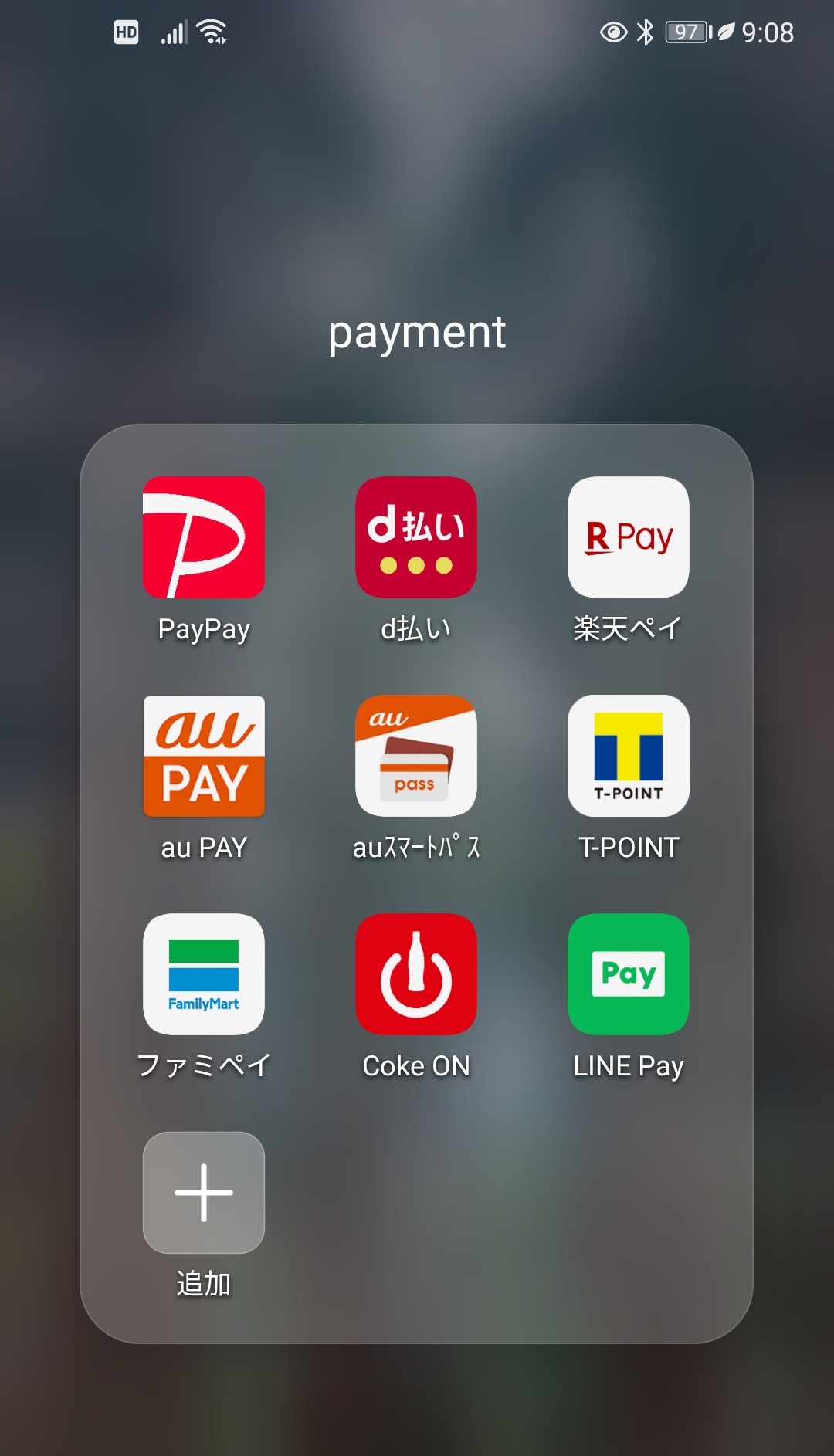Open the PayPay app
The width and height of the screenshot is (834, 1456).
(204, 537)
